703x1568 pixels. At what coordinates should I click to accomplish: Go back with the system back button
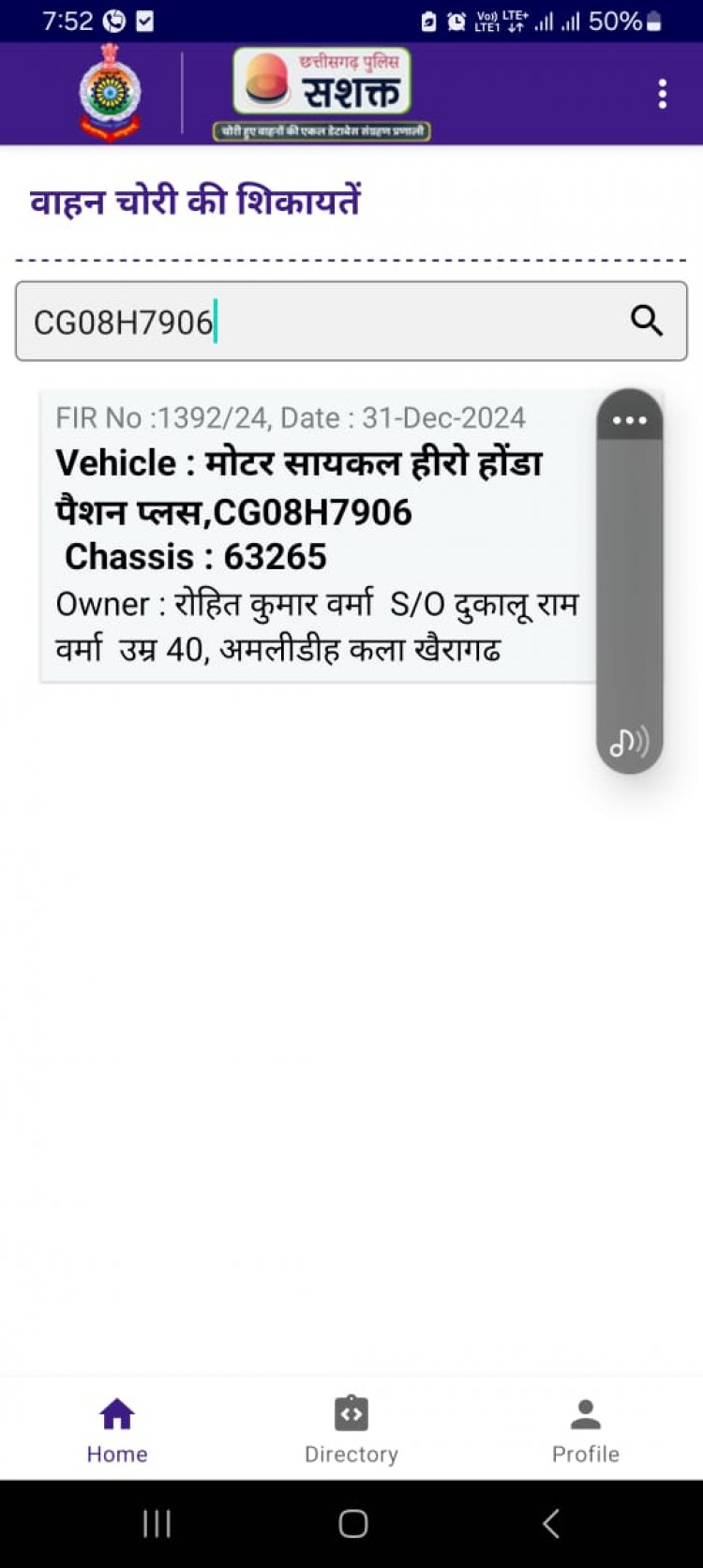[551, 1524]
